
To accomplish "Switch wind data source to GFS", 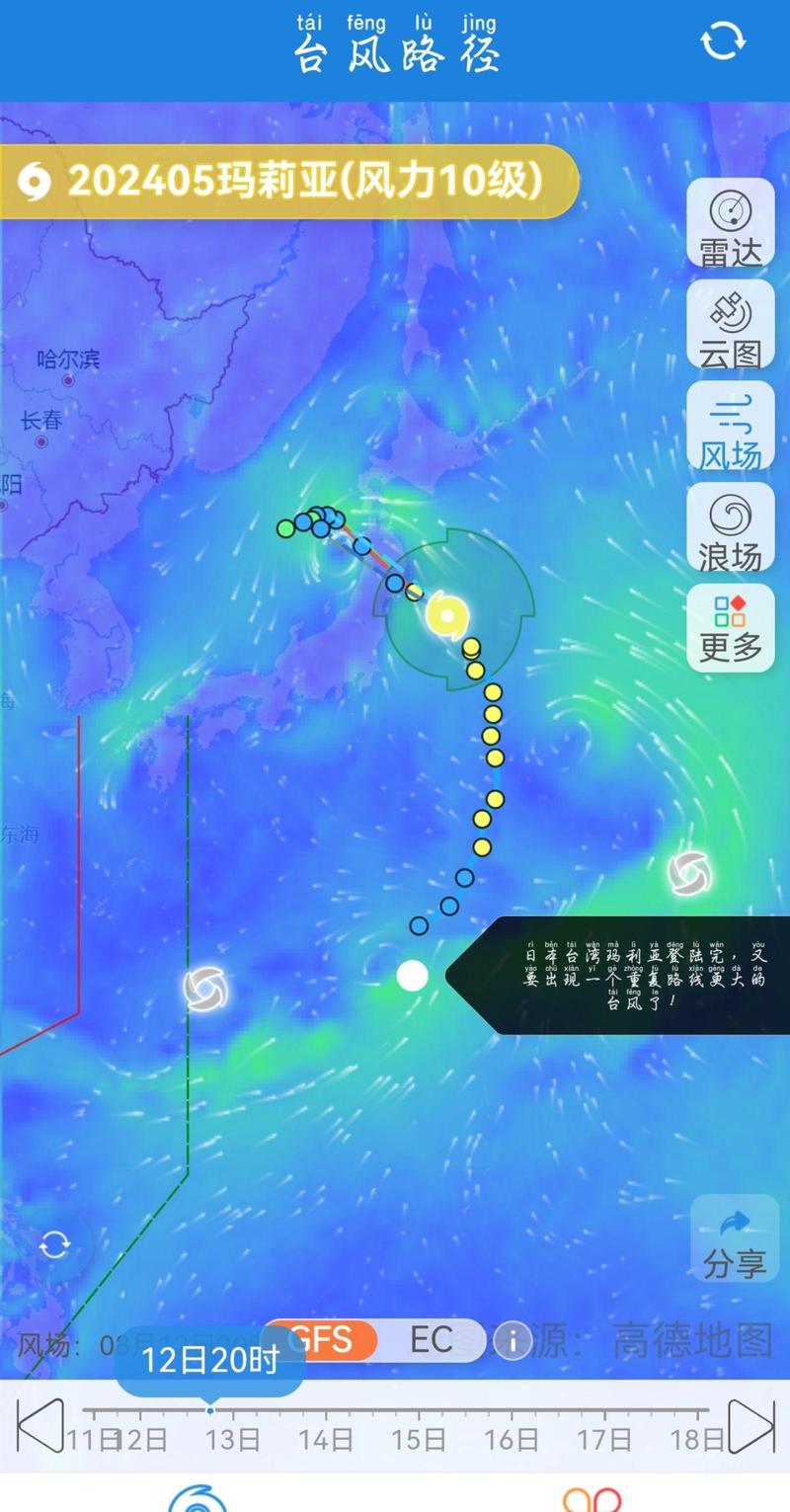I will click(x=326, y=1340).
